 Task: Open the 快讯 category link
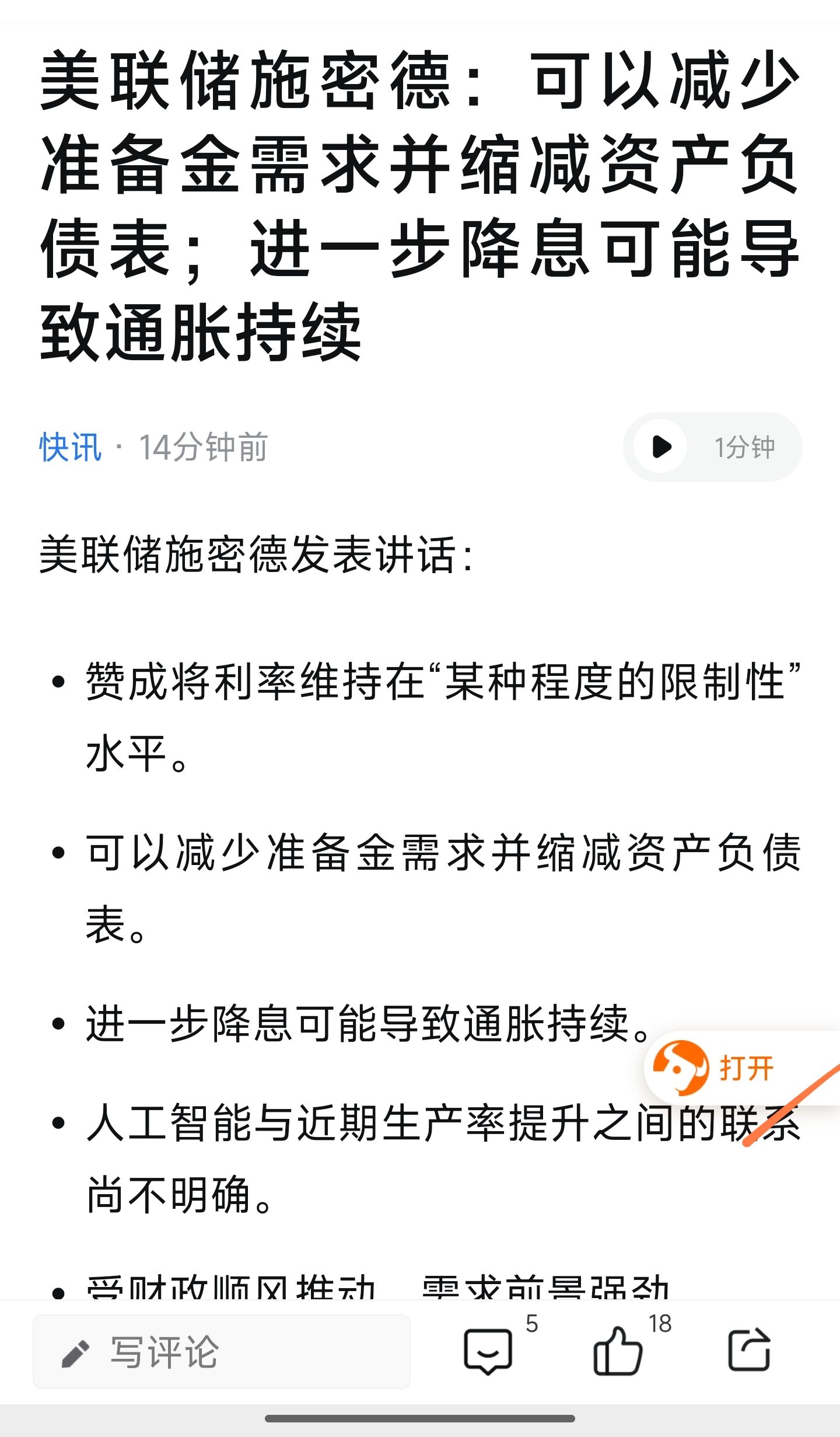[70, 448]
